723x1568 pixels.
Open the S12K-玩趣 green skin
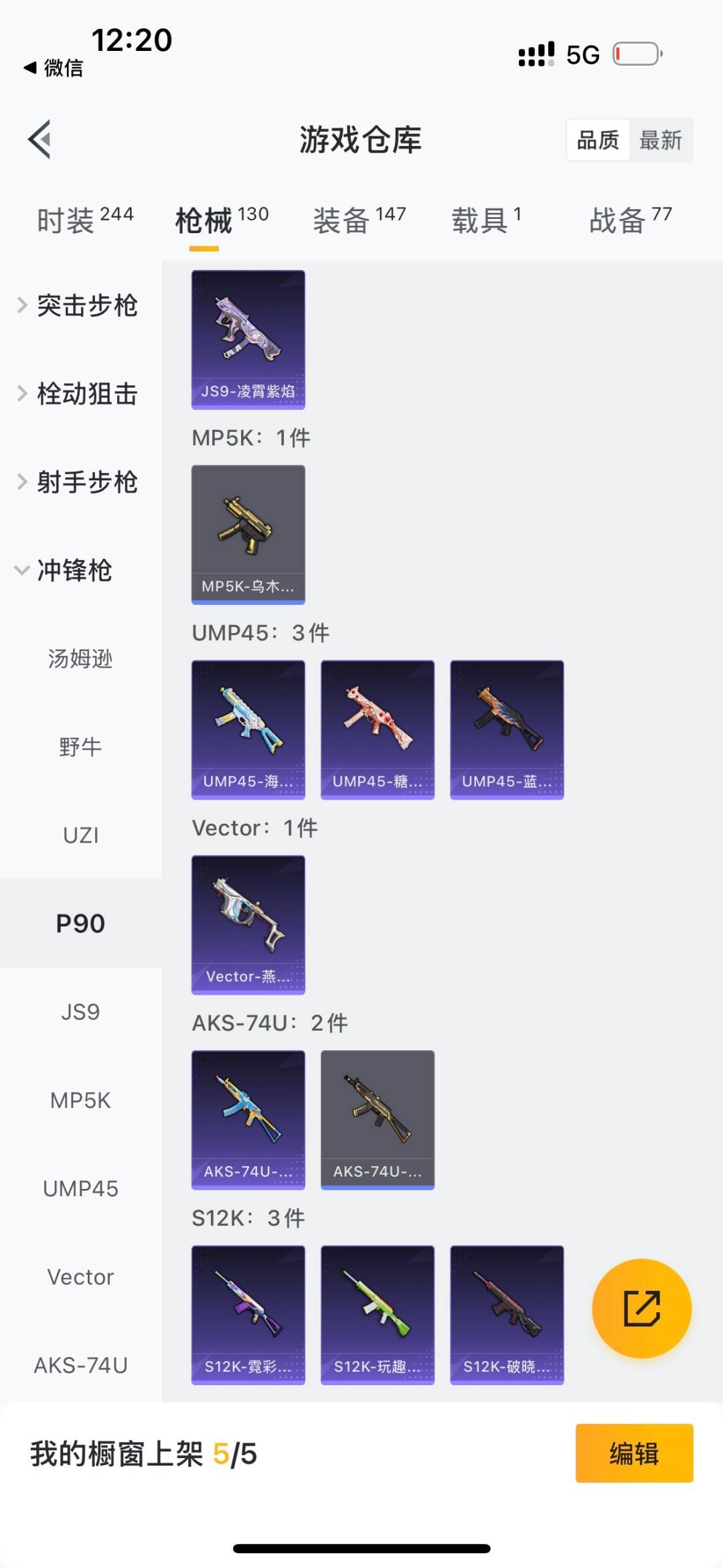coord(377,1315)
